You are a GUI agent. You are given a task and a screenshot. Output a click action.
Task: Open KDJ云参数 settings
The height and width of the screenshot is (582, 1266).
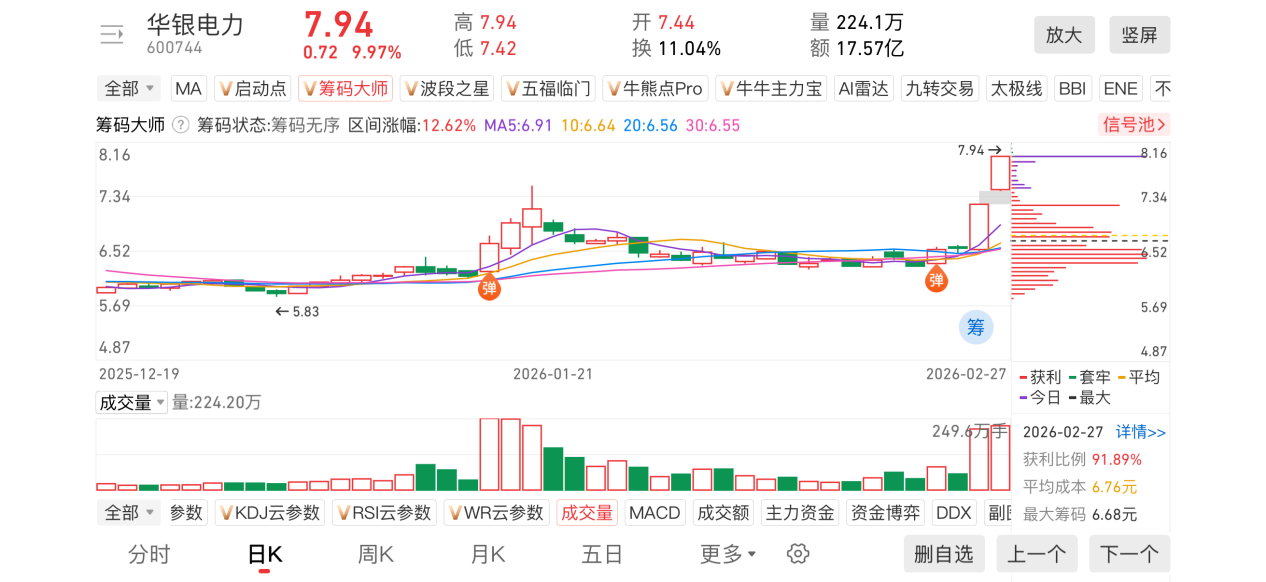click(270, 513)
